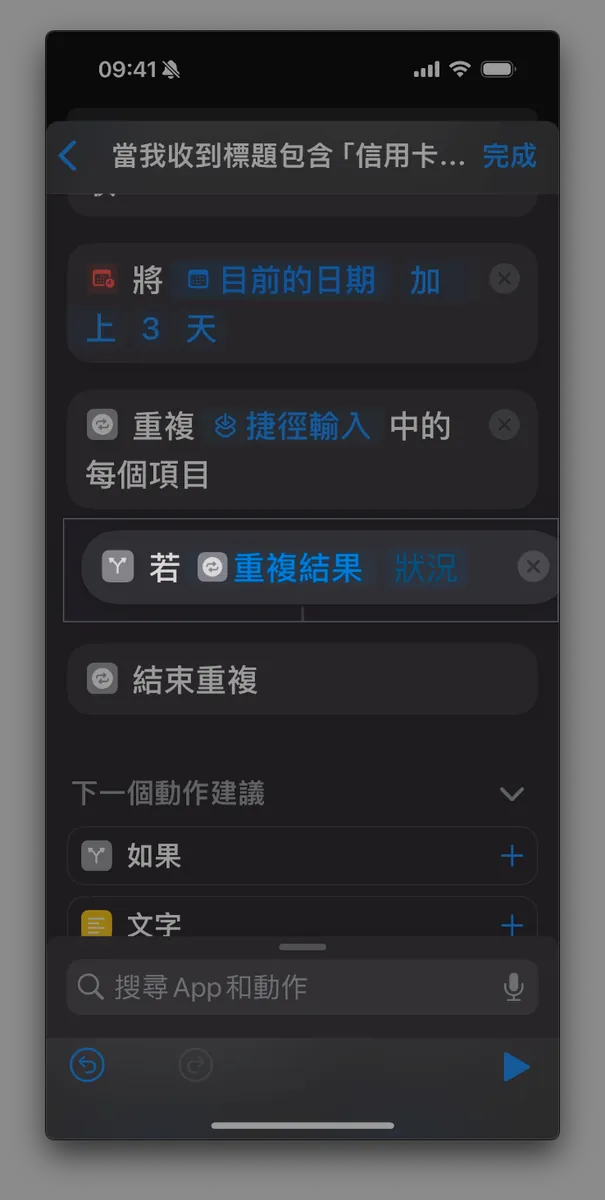Change the 天 unit parameter

[201, 329]
